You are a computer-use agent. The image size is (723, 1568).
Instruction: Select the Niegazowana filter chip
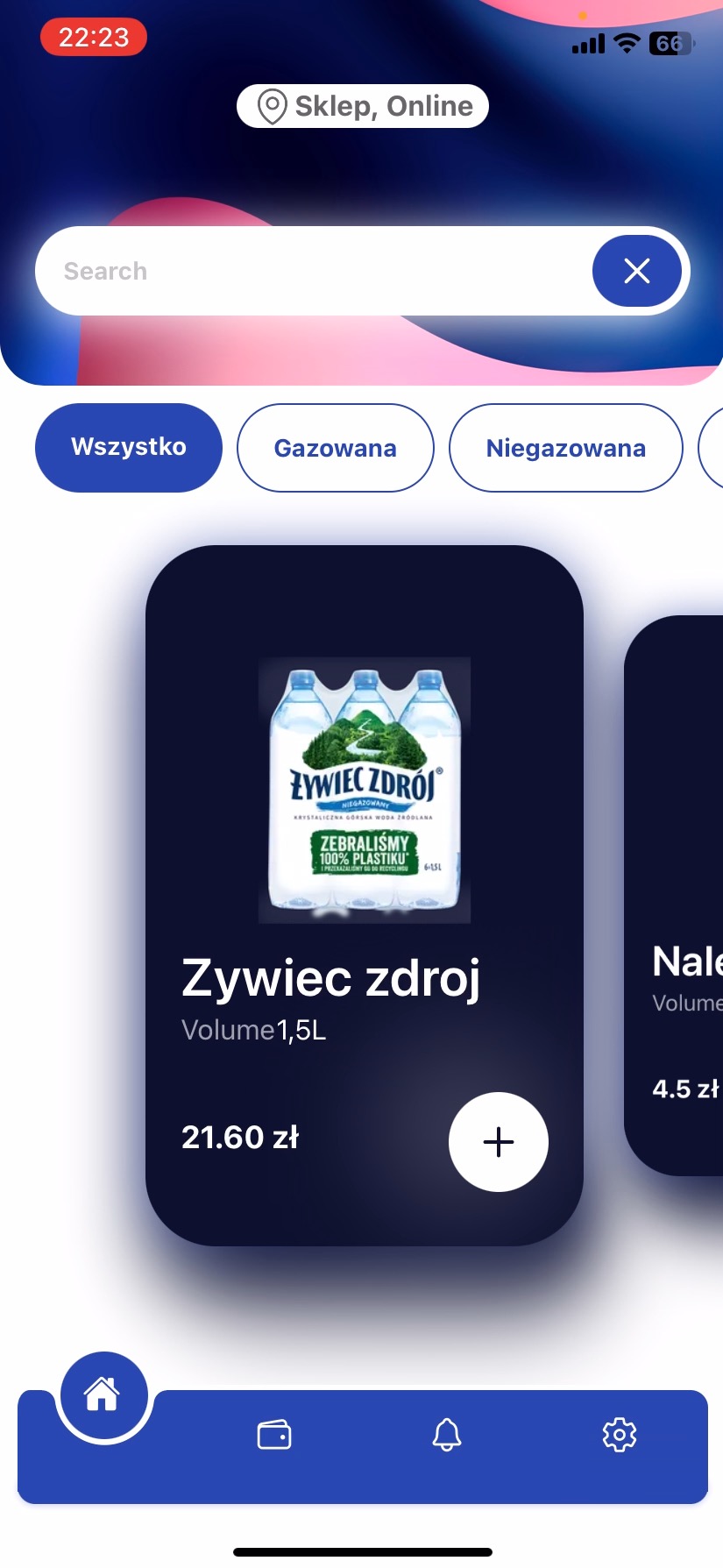[565, 448]
